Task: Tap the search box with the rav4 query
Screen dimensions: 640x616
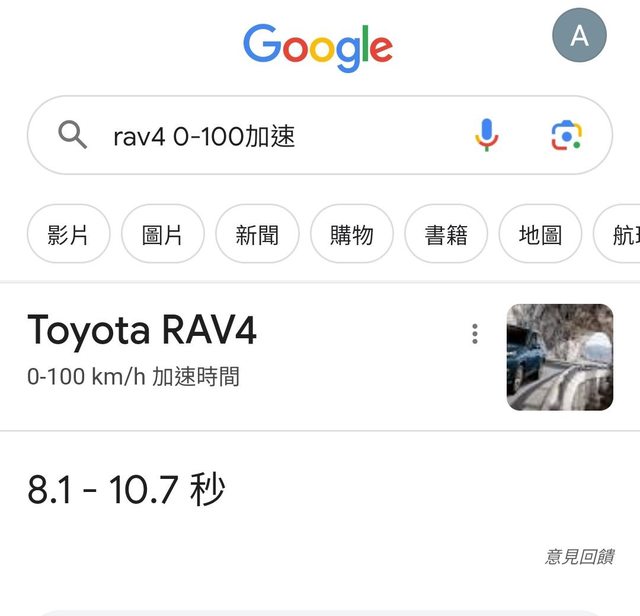Action: 270,135
